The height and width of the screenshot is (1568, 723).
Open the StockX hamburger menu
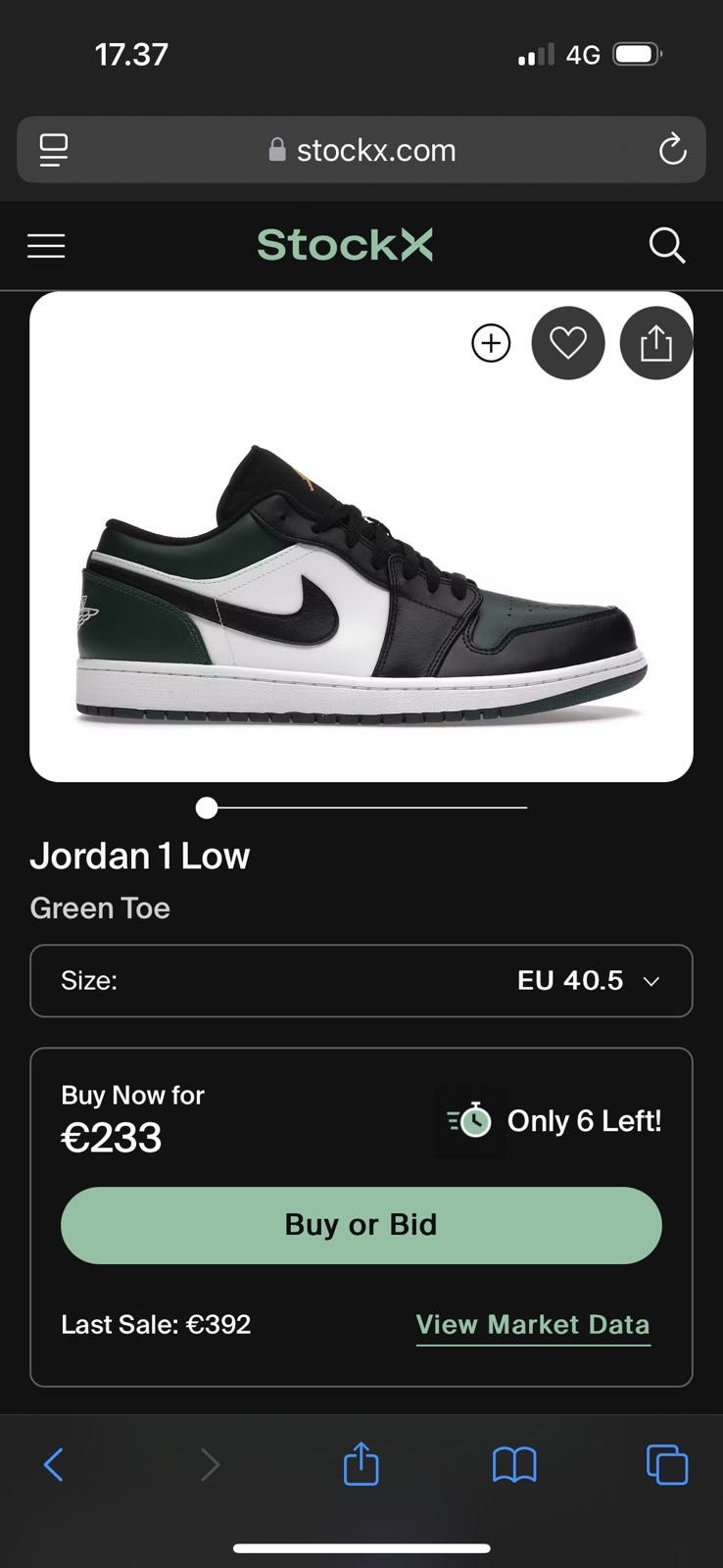[x=46, y=245]
